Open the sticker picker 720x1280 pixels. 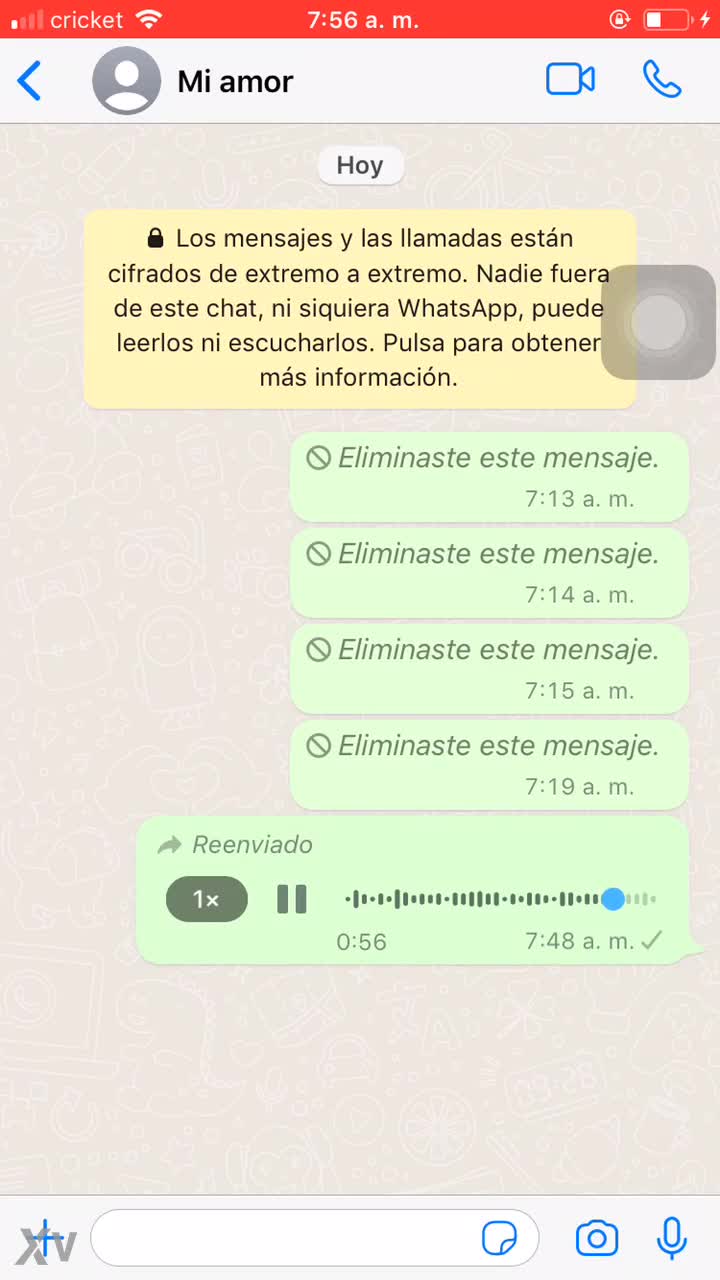tap(499, 1238)
